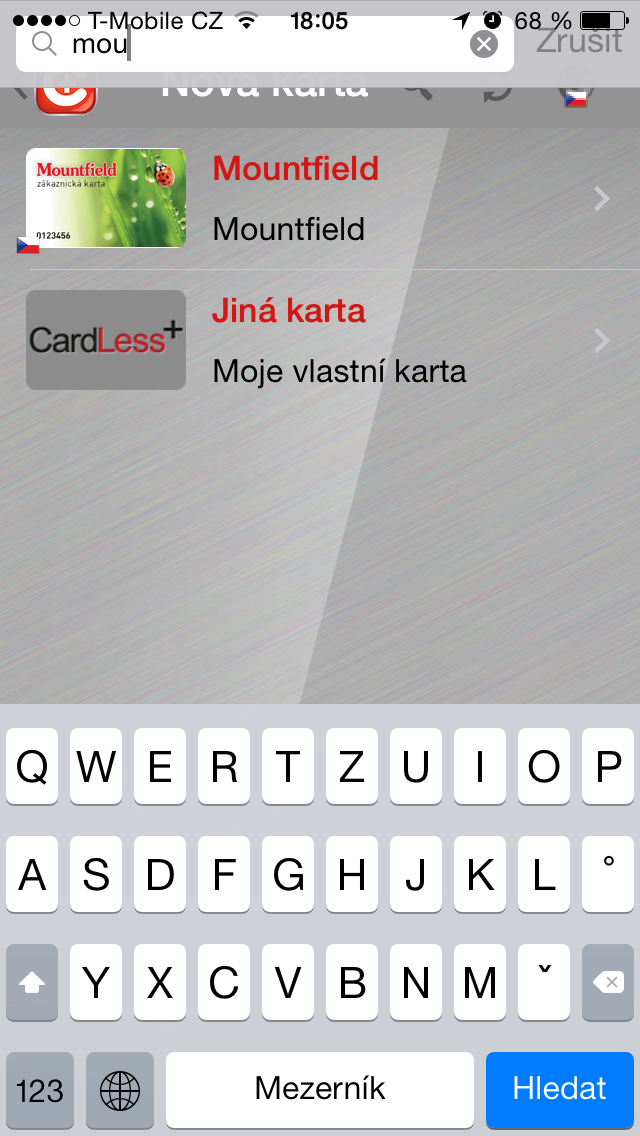Screen dimensions: 640x1136
Task: Open the Mountfield card result
Action: tap(320, 199)
